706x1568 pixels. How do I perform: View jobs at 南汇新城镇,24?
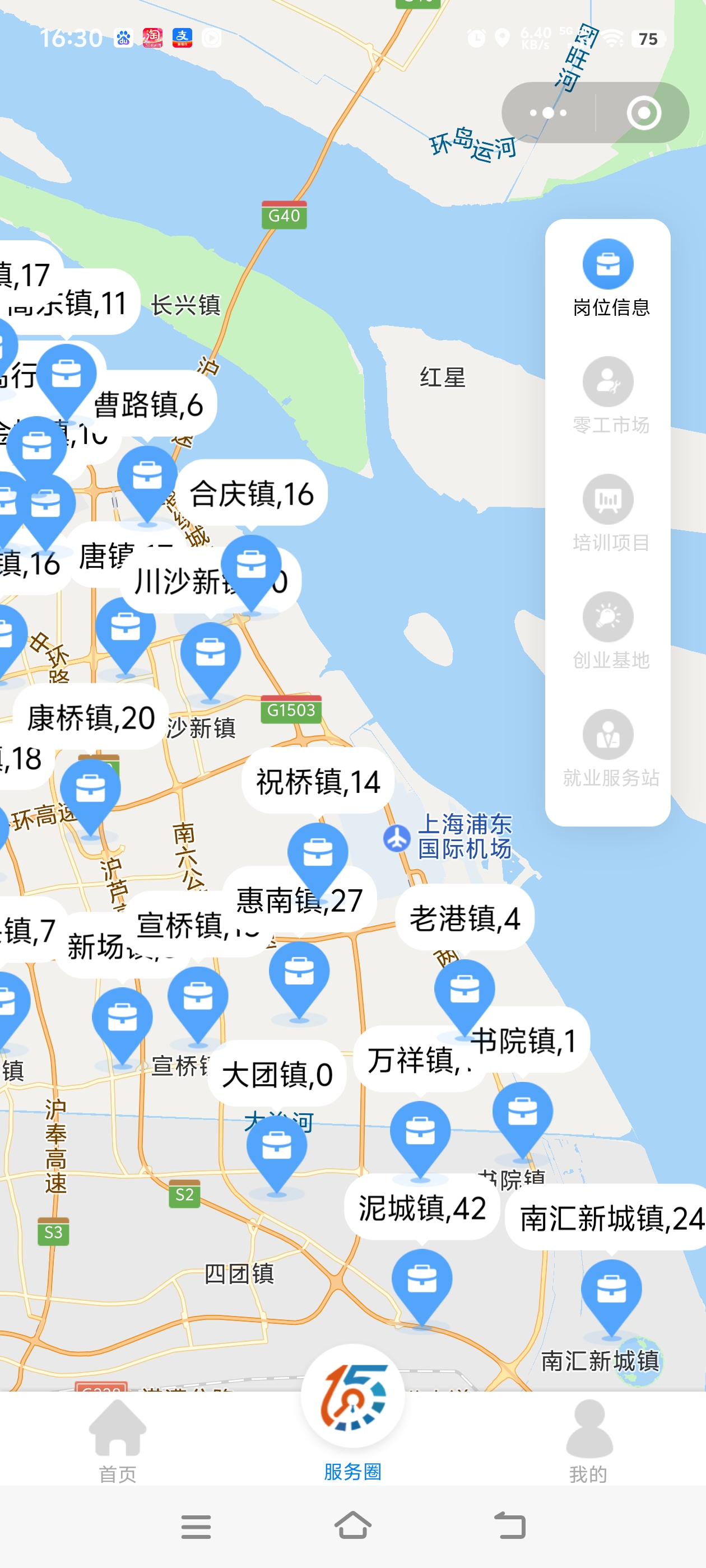tap(609, 1218)
